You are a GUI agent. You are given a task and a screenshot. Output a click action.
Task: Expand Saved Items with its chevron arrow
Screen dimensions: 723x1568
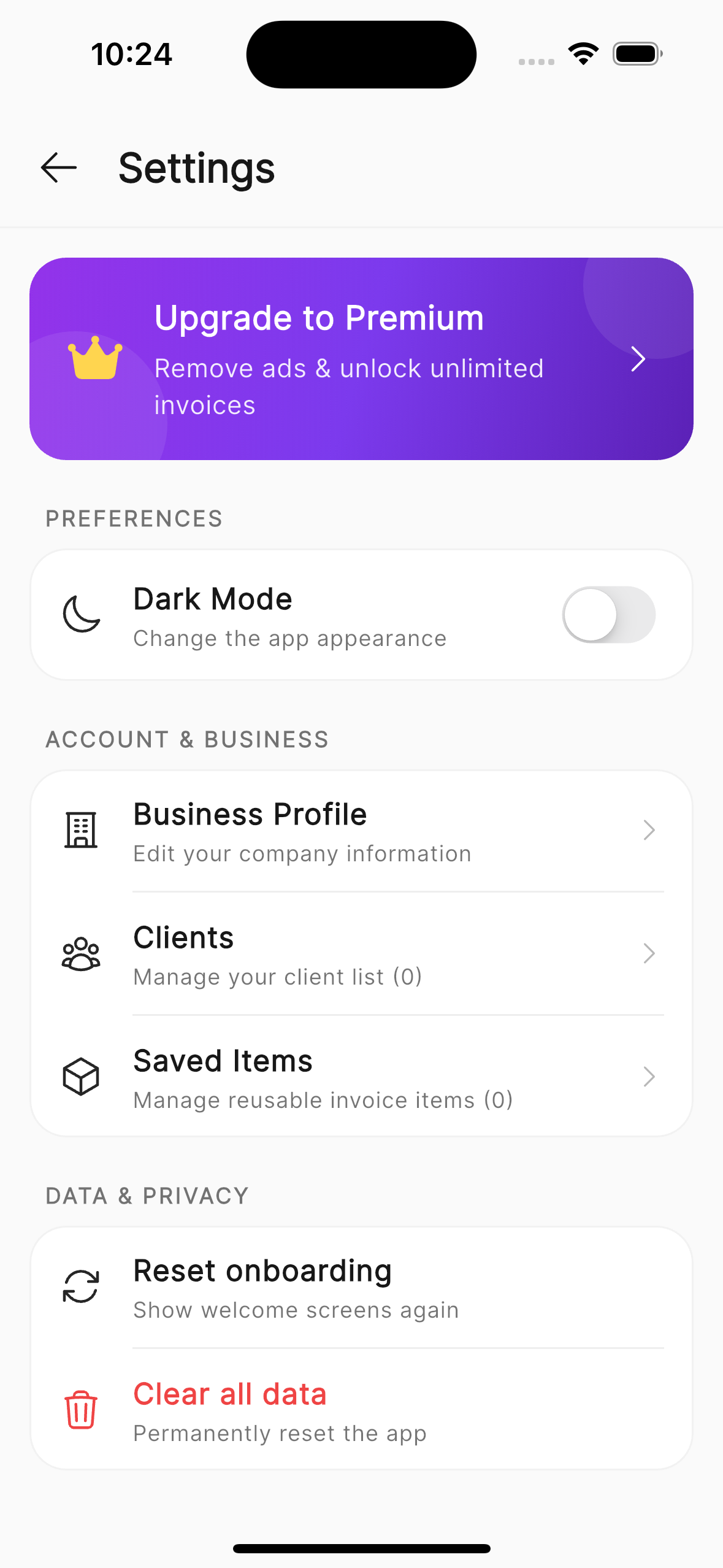pos(649,1077)
